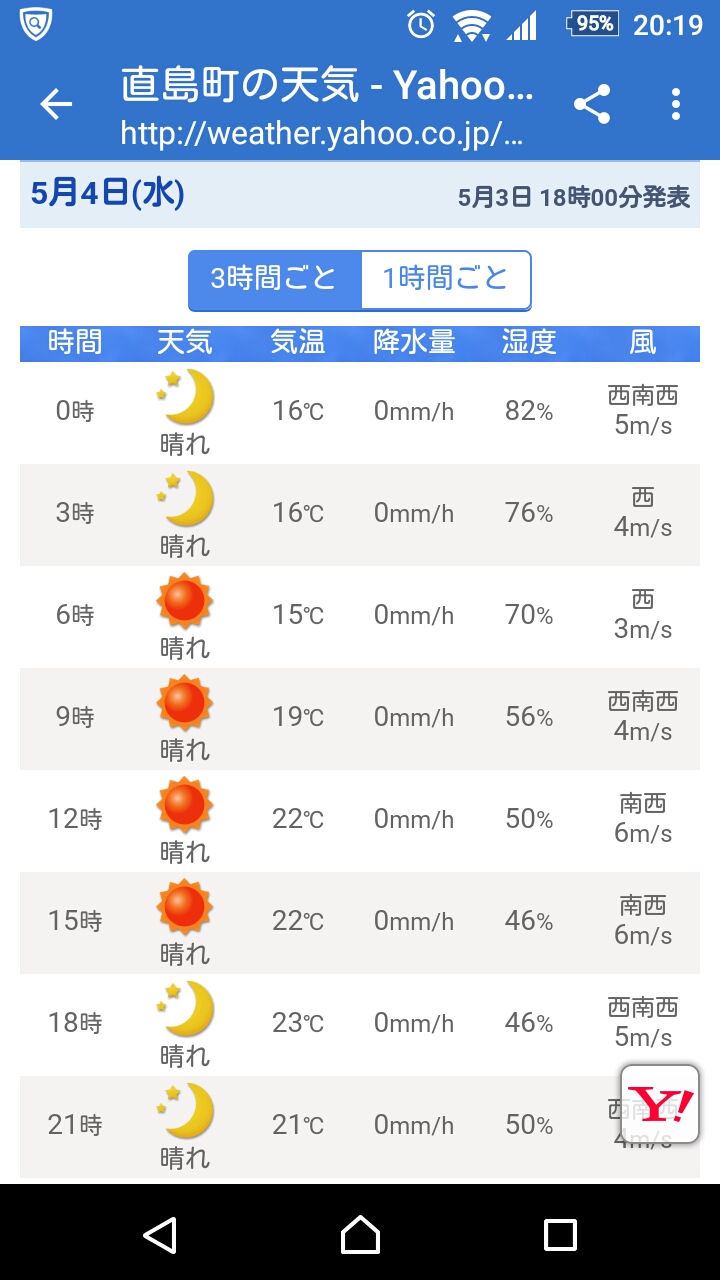The width and height of the screenshot is (720, 1280).
Task: Go back using the app bar arrow
Action: click(x=56, y=104)
